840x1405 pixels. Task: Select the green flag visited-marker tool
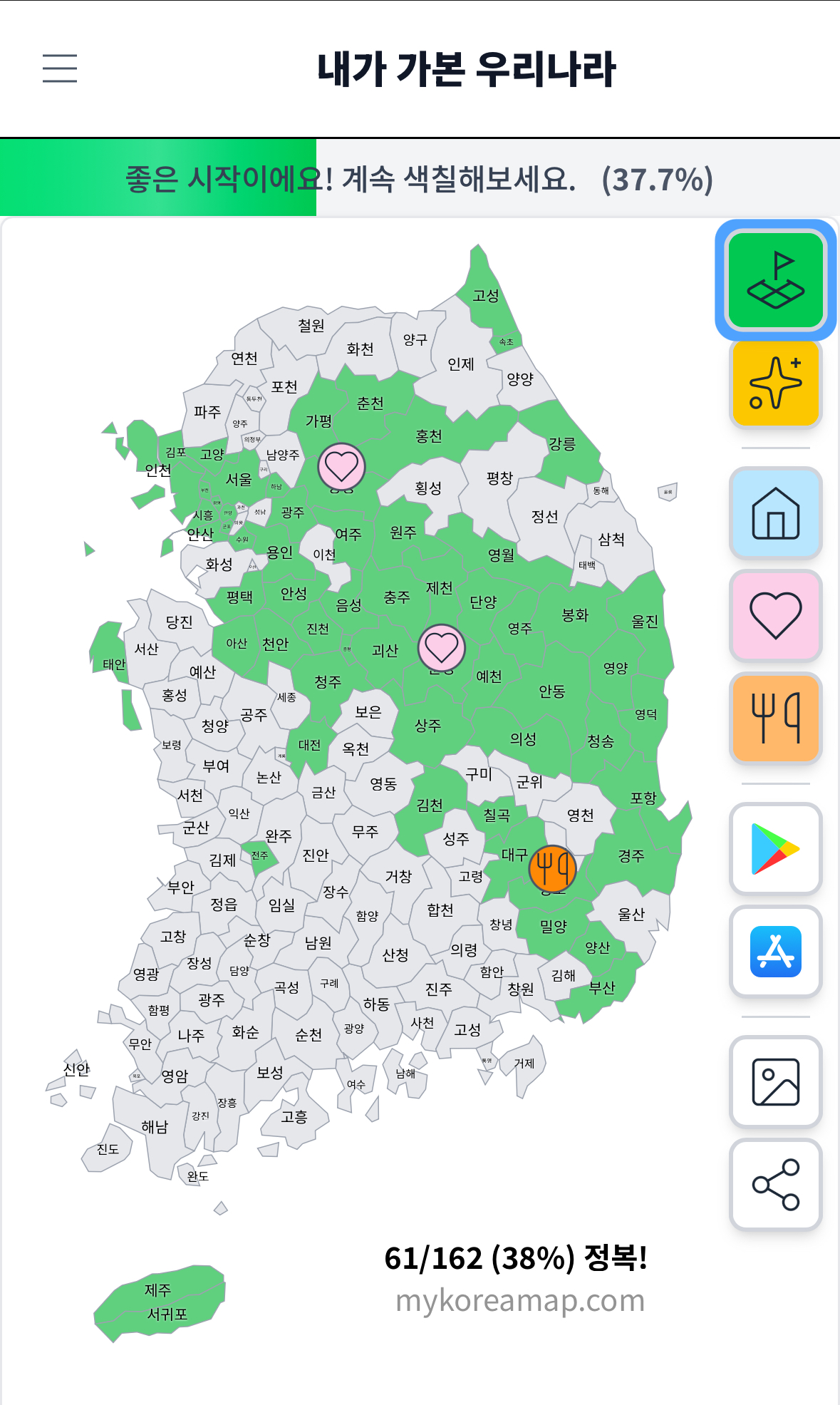click(775, 280)
